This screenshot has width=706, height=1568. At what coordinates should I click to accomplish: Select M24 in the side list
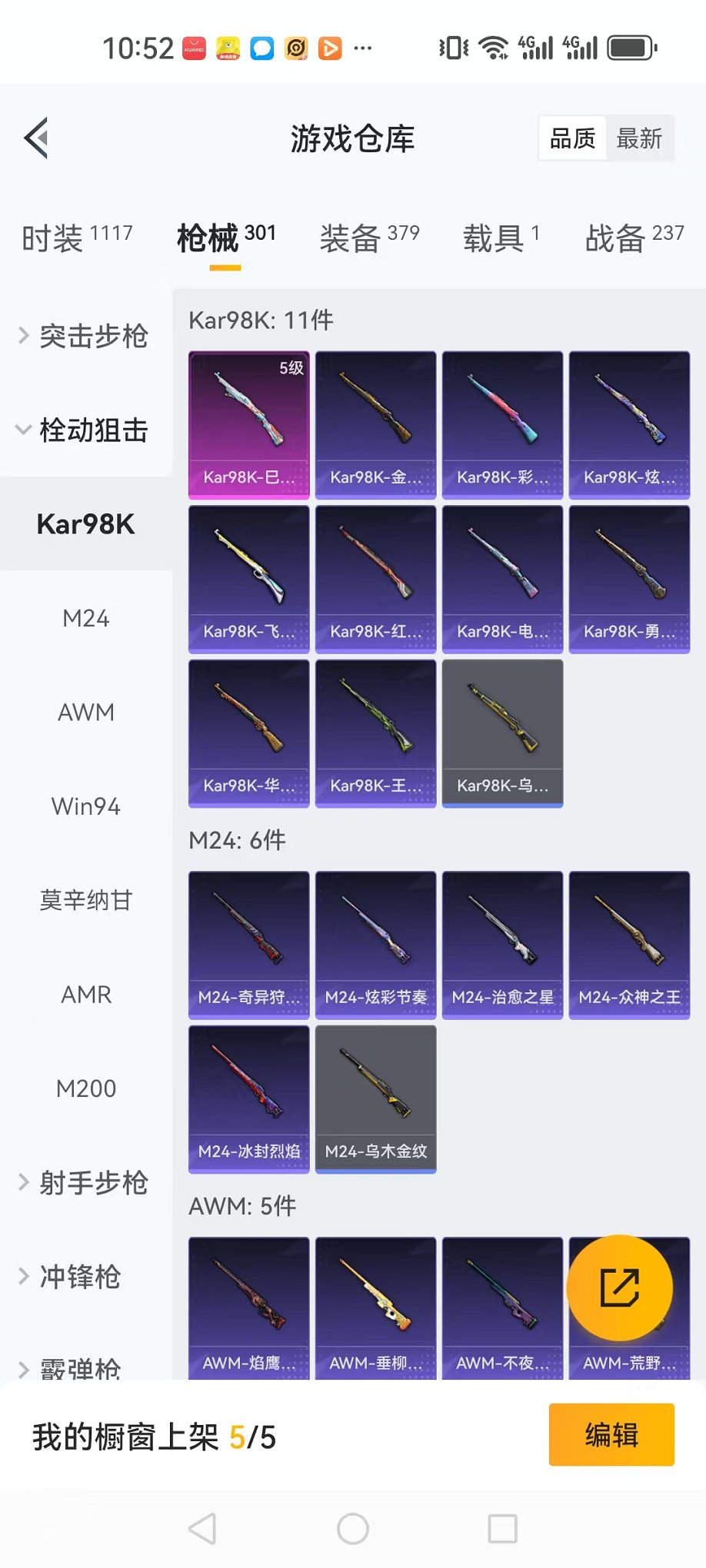coord(86,618)
